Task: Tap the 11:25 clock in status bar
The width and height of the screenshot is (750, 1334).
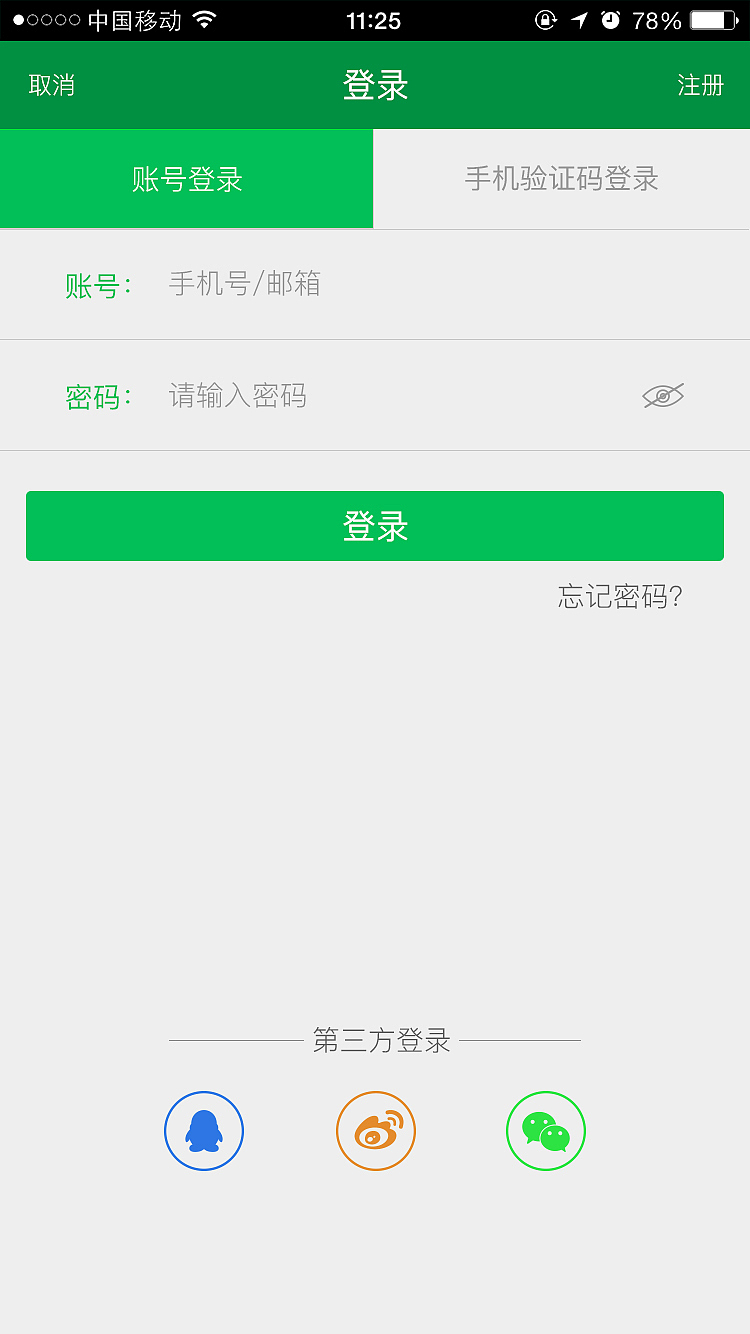Action: [374, 20]
